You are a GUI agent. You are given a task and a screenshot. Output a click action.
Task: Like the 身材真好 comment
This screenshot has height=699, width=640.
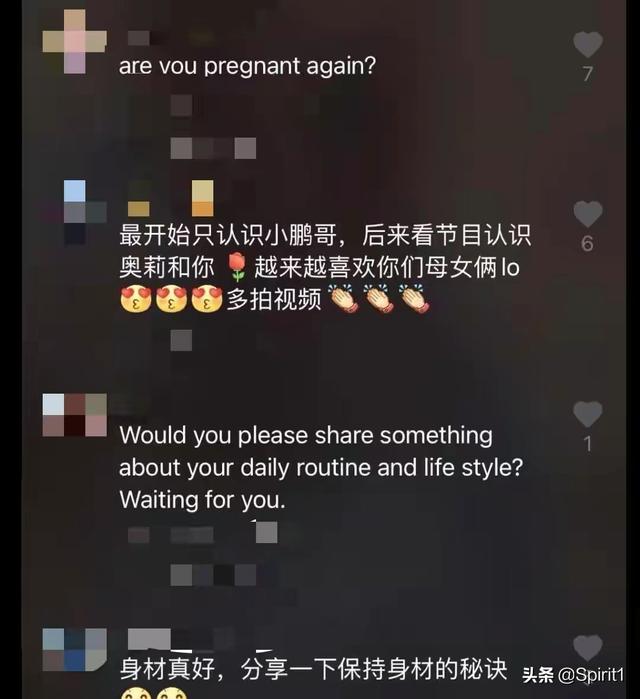tap(587, 647)
